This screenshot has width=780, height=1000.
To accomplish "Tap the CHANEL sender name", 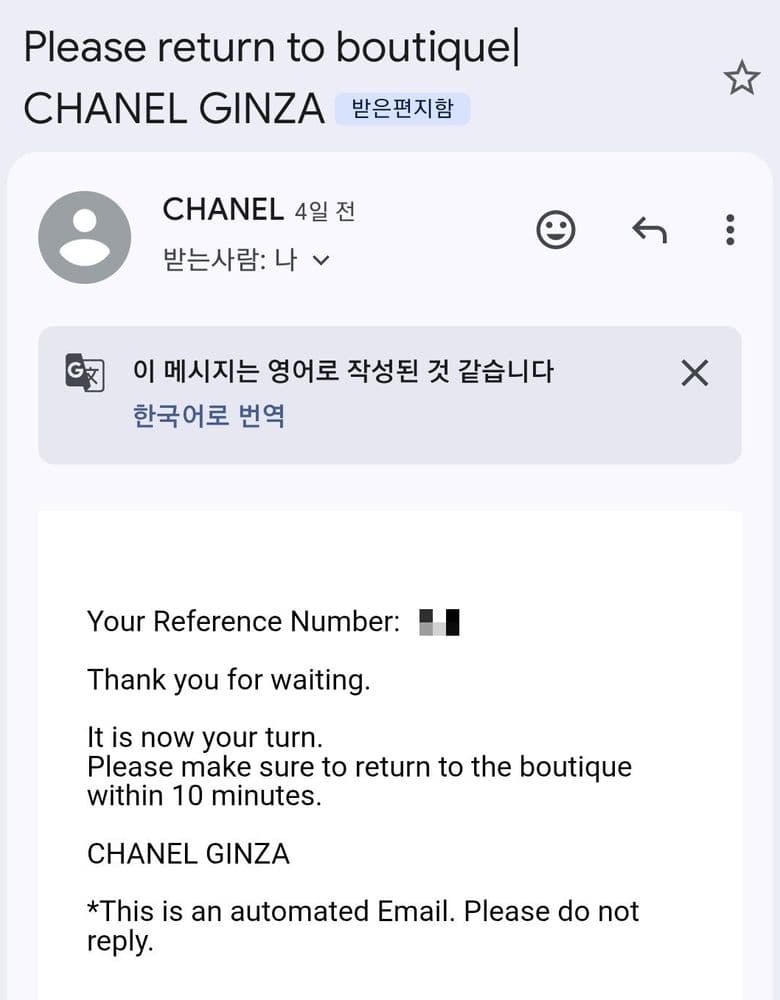I will (224, 209).
